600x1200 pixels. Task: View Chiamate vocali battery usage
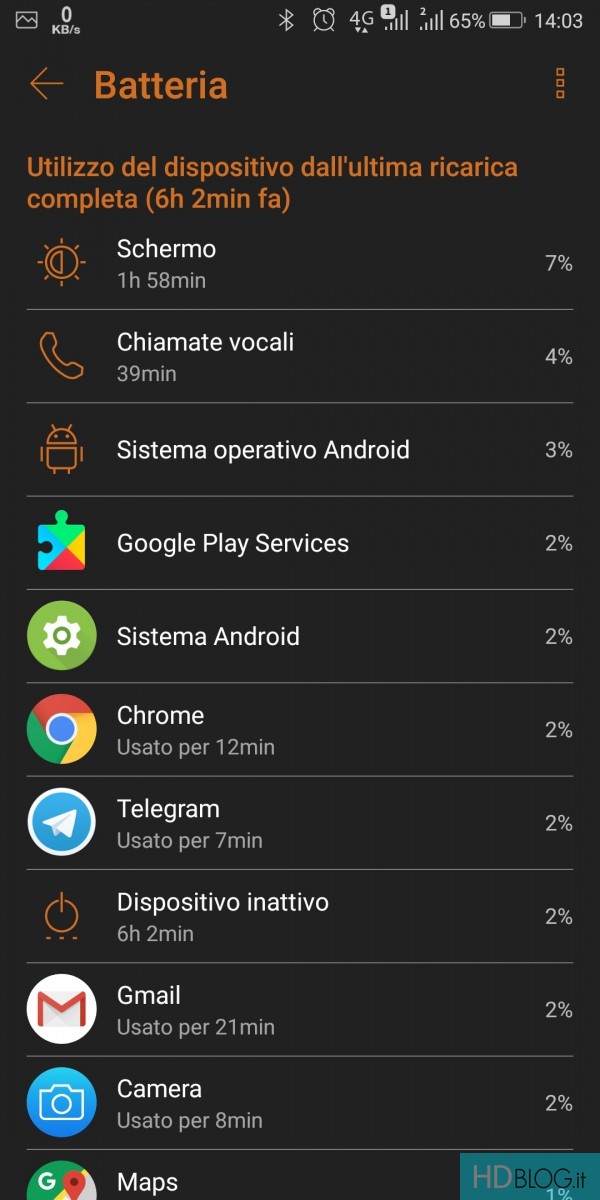click(300, 357)
